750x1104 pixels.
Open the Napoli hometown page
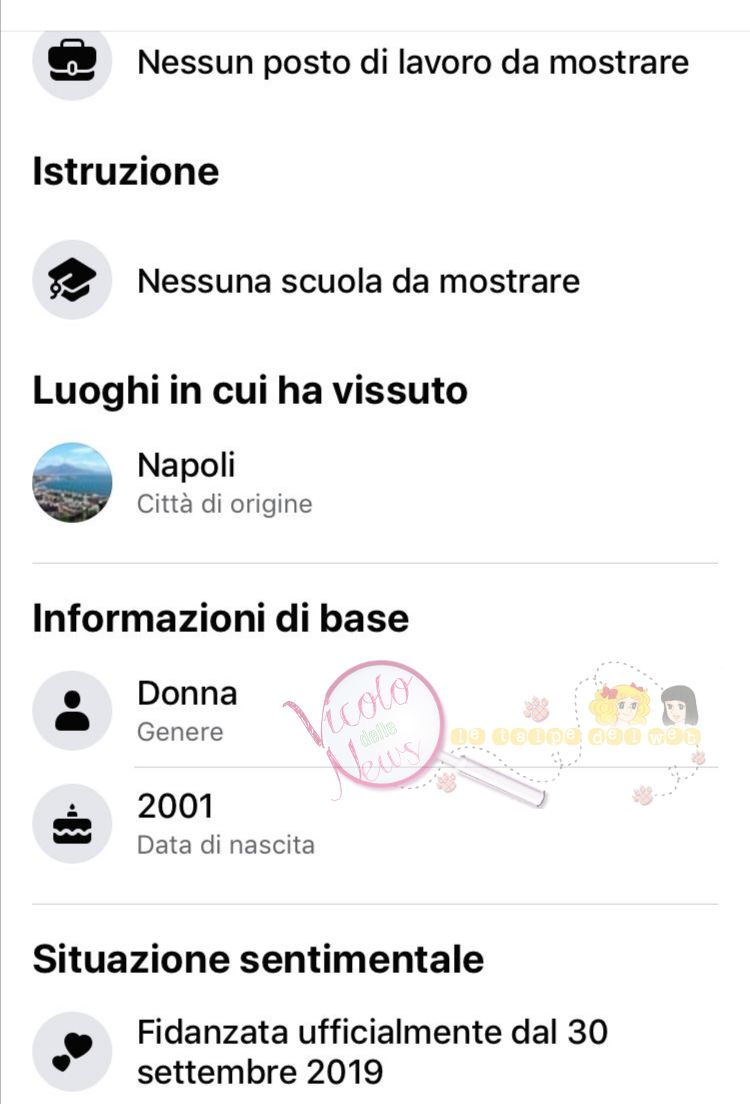pyautogui.click(x=186, y=466)
